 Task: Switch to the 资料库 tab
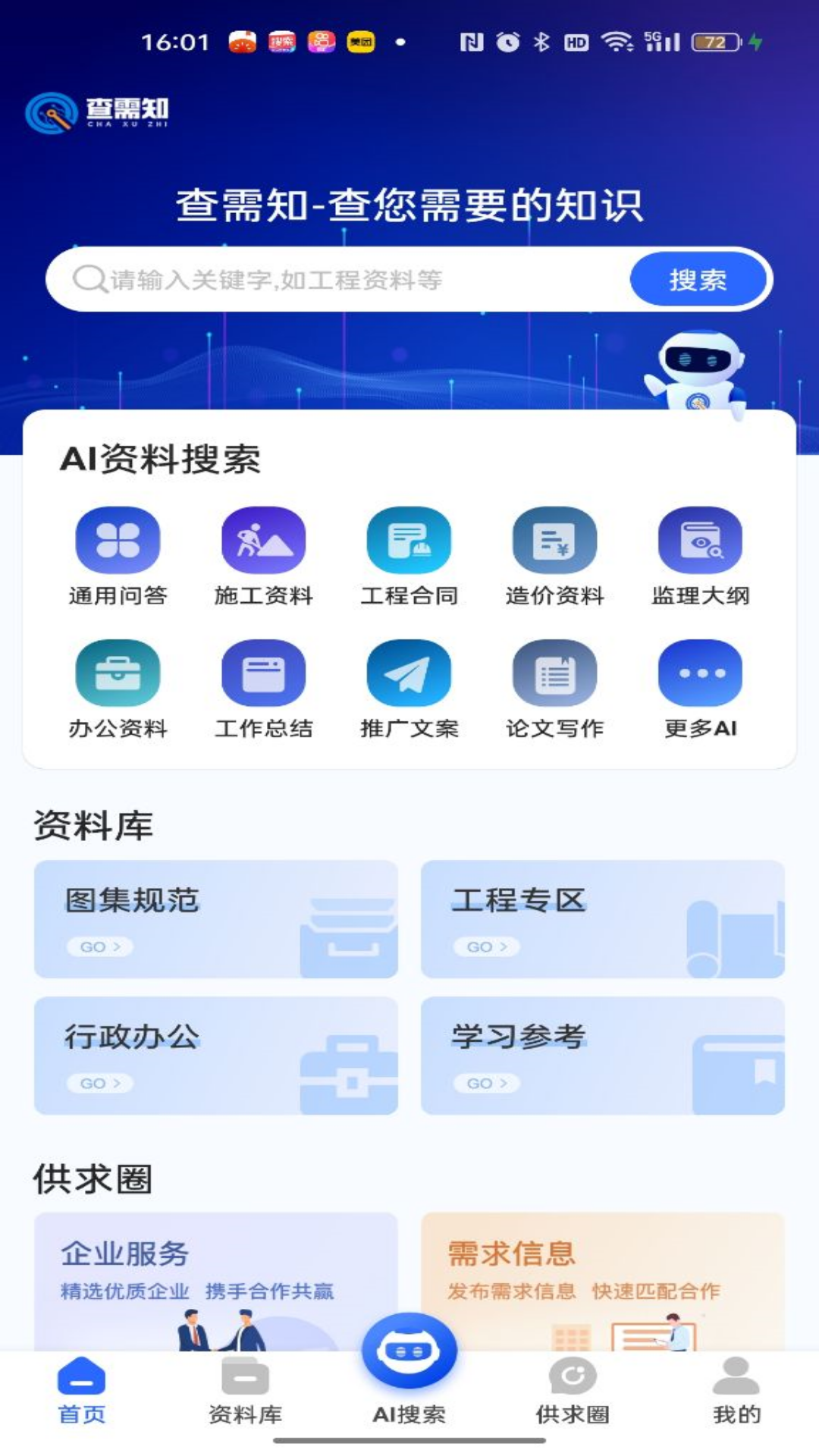coord(245,1392)
